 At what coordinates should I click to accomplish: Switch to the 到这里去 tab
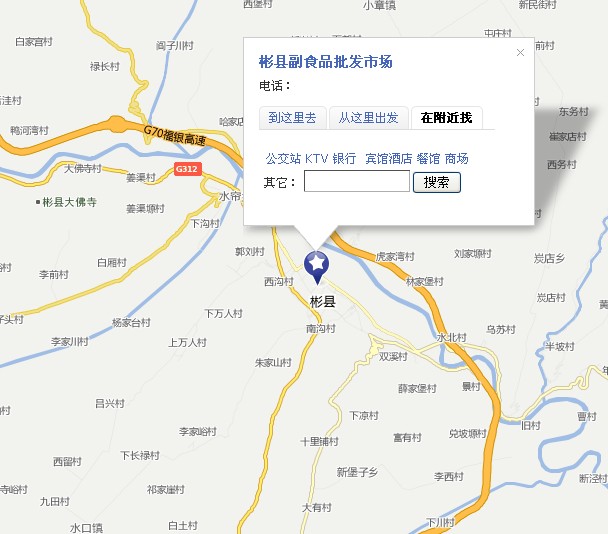(x=292, y=118)
